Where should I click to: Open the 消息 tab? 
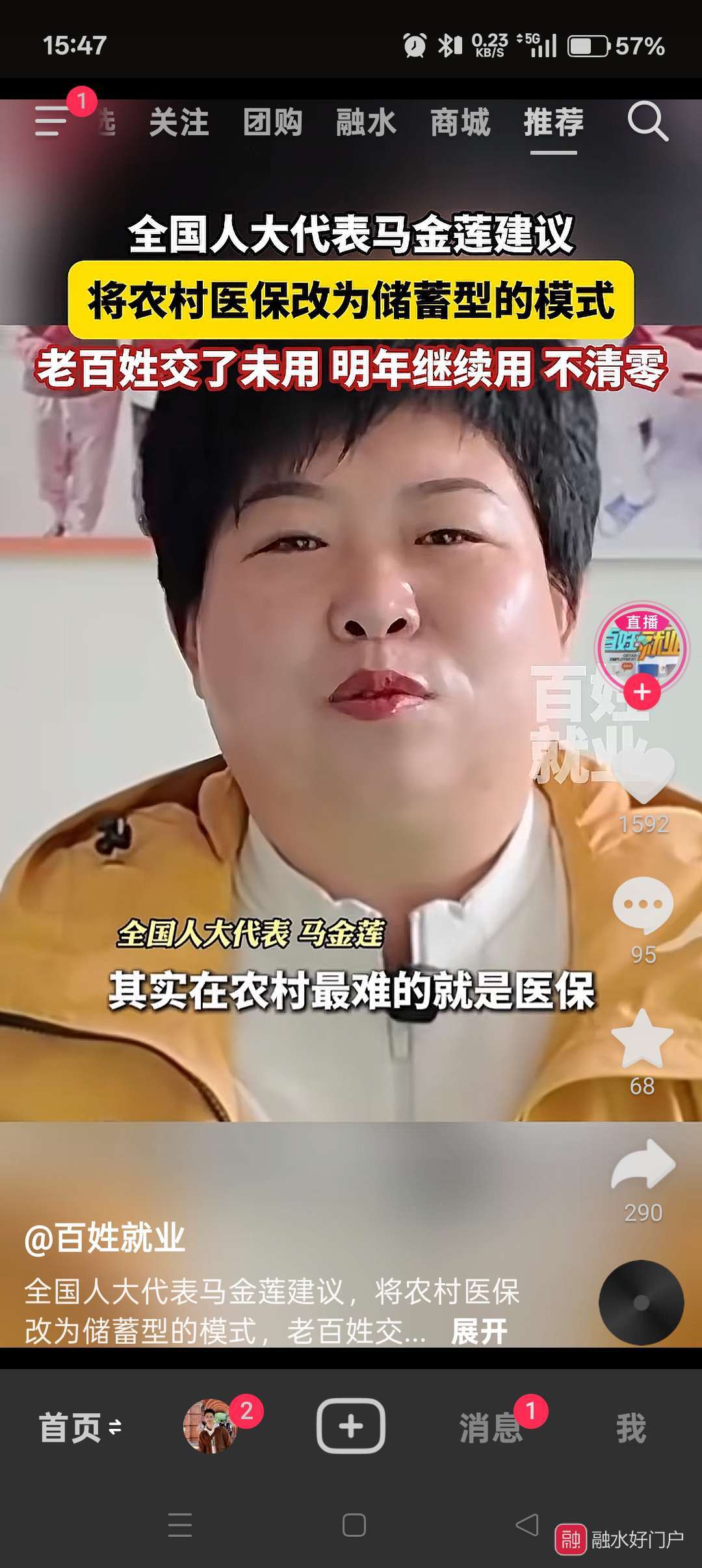[491, 1428]
